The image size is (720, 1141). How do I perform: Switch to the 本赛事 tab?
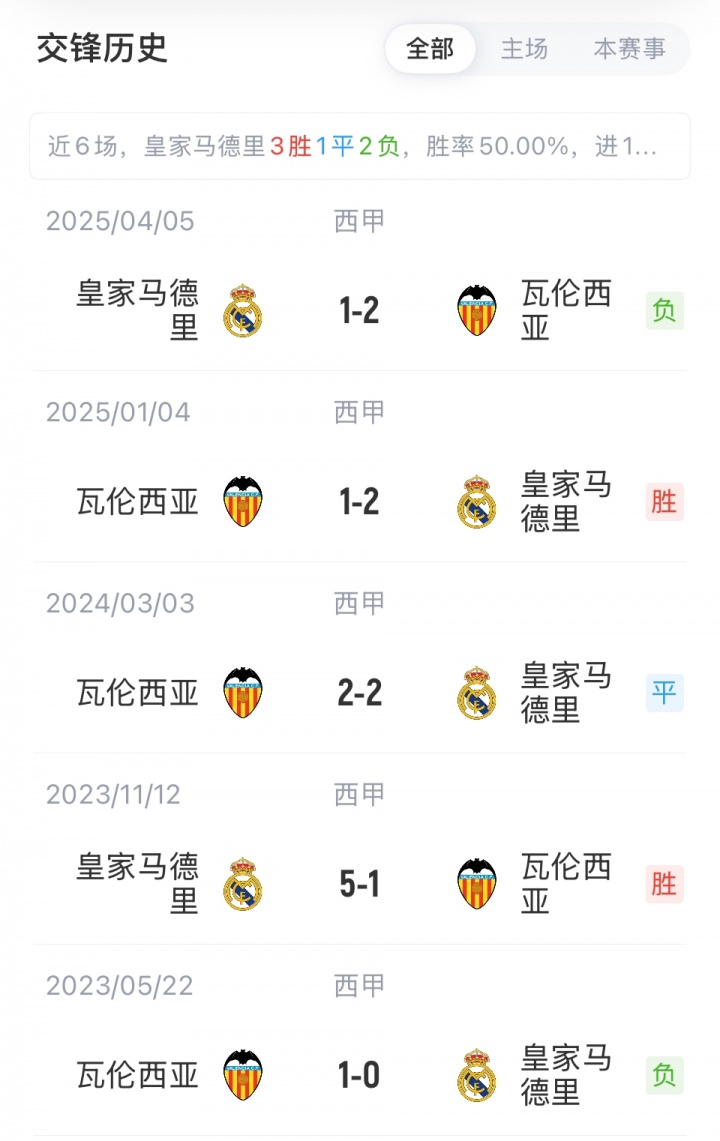pyautogui.click(x=629, y=49)
